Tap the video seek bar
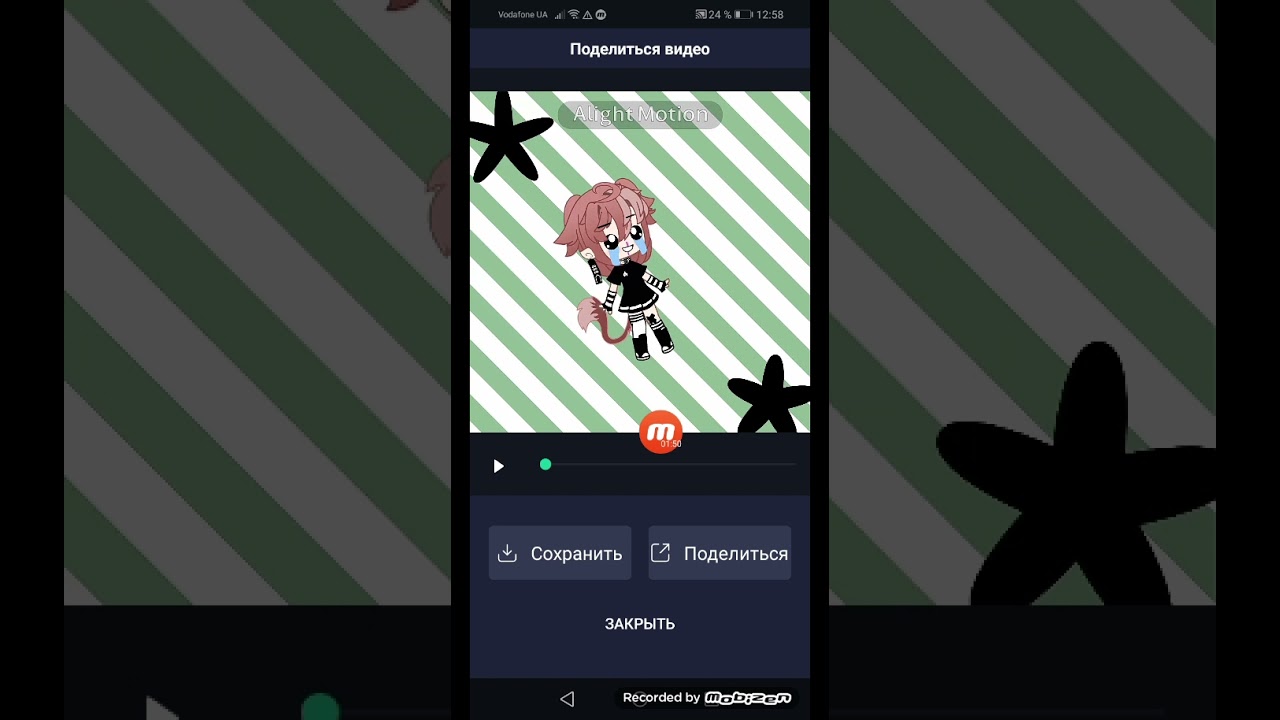Viewport: 1280px width, 720px height. point(670,465)
